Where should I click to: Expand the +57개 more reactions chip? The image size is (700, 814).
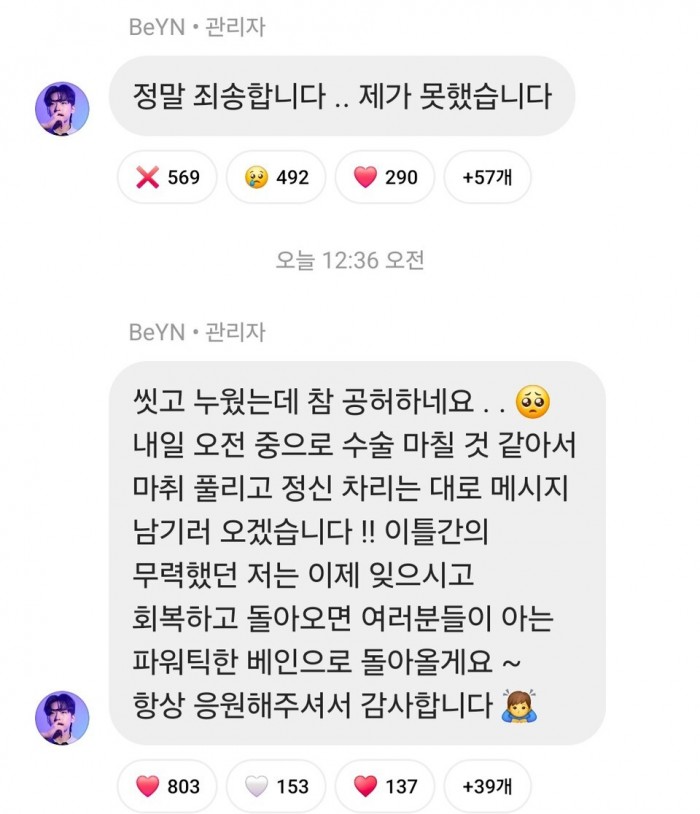coord(486,178)
